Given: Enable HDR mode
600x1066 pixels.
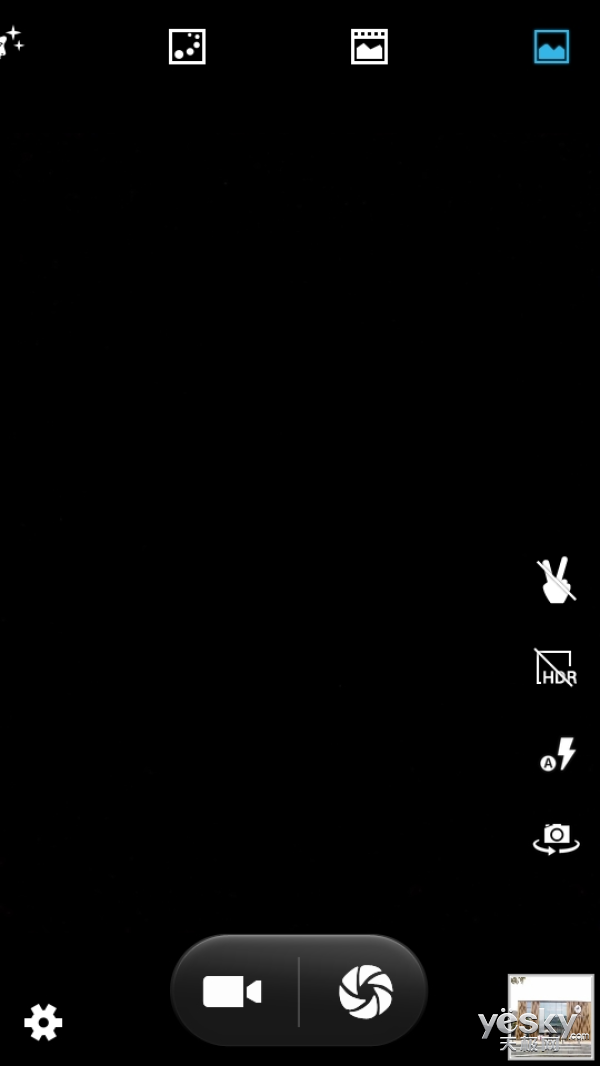Looking at the screenshot, I should tap(556, 667).
